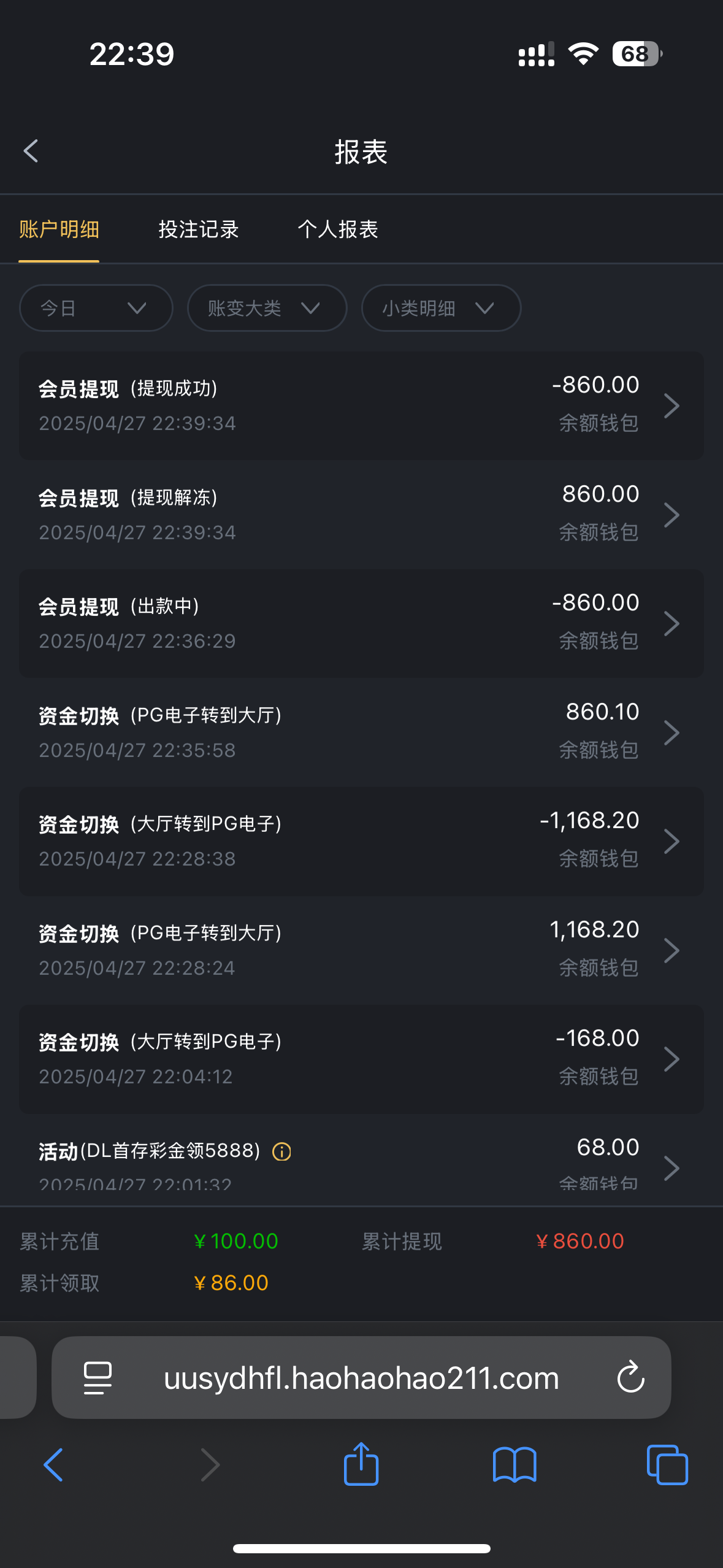
Task: Tap the Safari share icon
Action: coord(361,1464)
